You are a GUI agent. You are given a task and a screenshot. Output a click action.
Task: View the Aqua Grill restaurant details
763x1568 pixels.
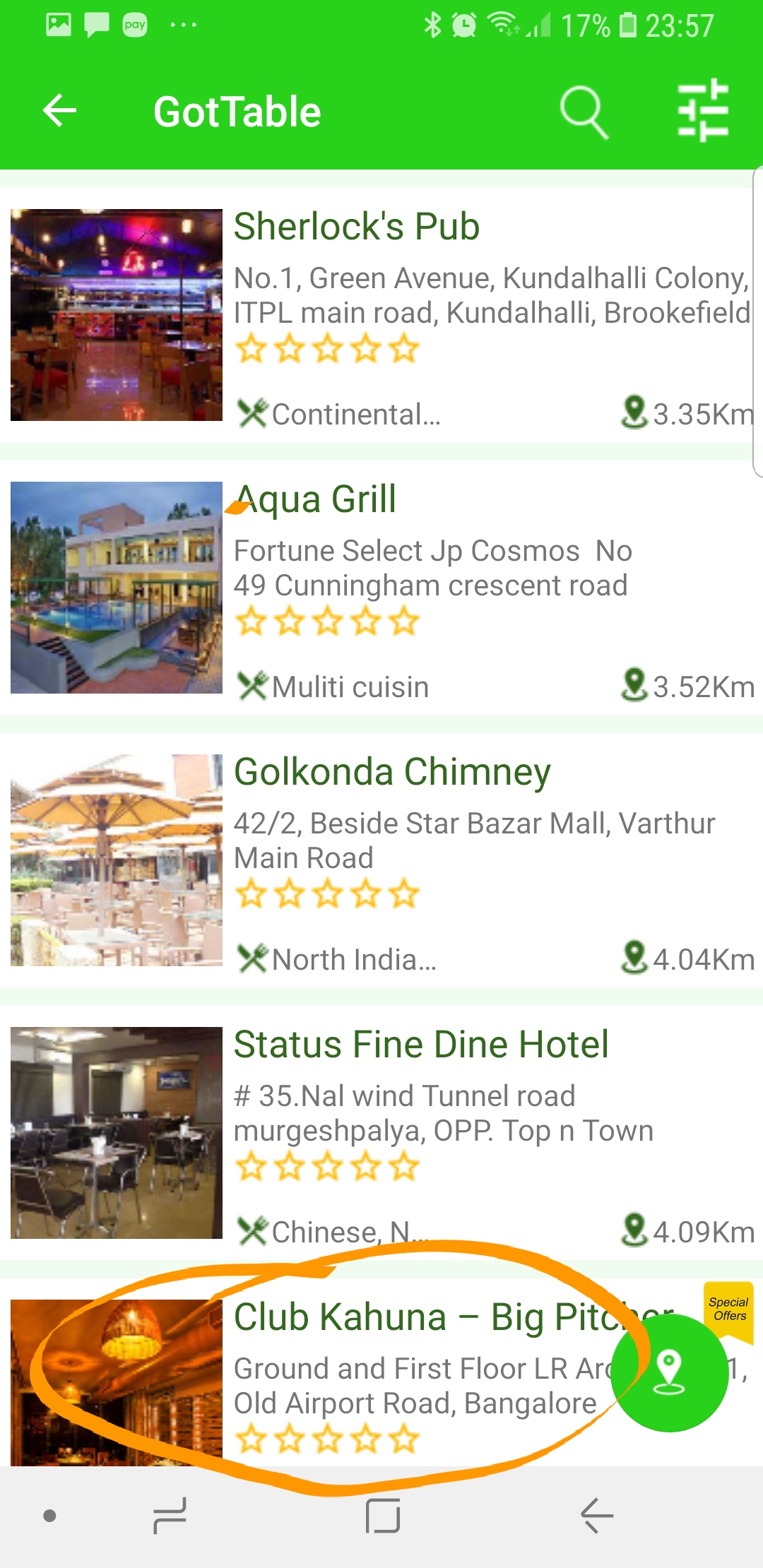(316, 499)
